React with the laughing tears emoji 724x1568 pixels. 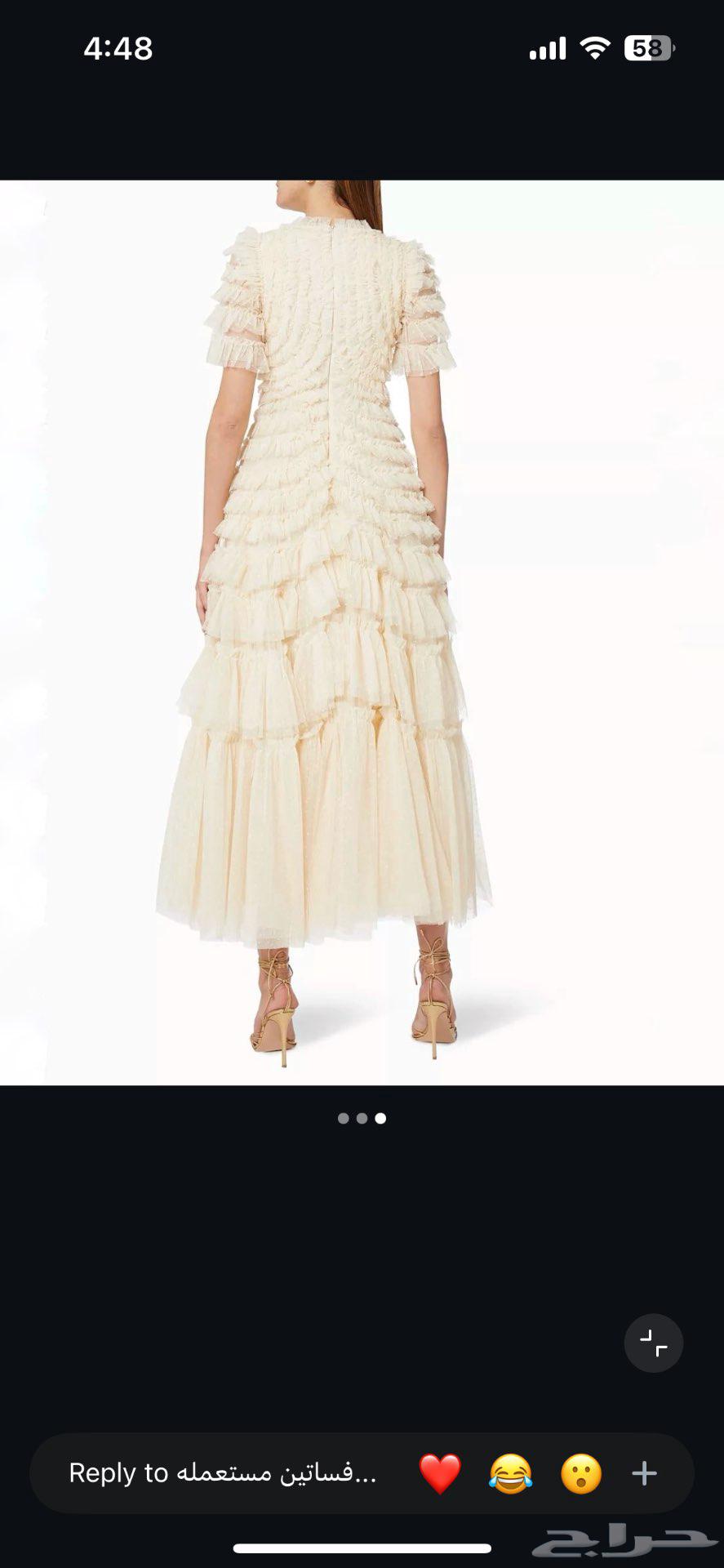coord(511,1473)
